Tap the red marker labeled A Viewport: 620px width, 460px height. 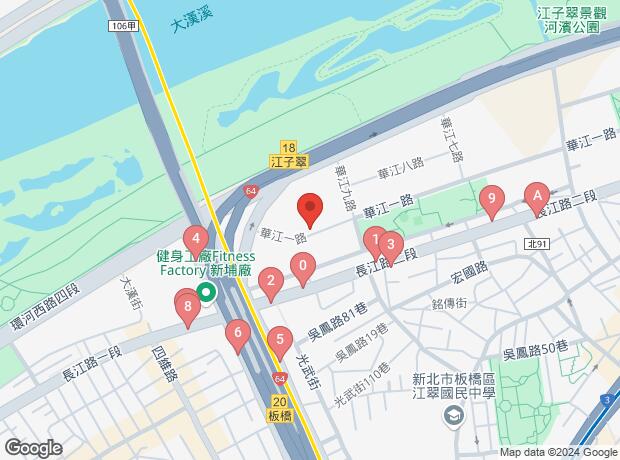(536, 195)
